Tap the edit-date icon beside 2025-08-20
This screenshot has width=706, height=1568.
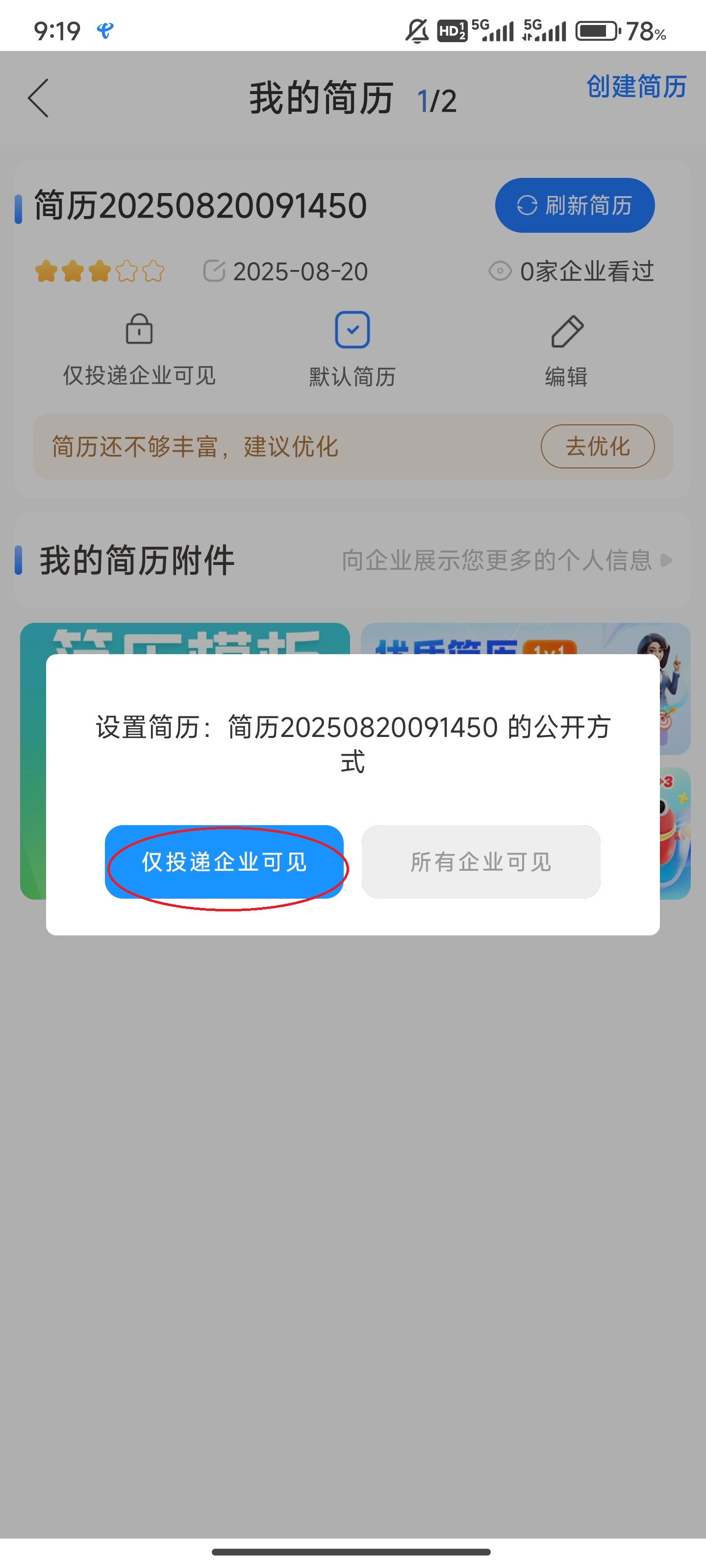coord(214,271)
